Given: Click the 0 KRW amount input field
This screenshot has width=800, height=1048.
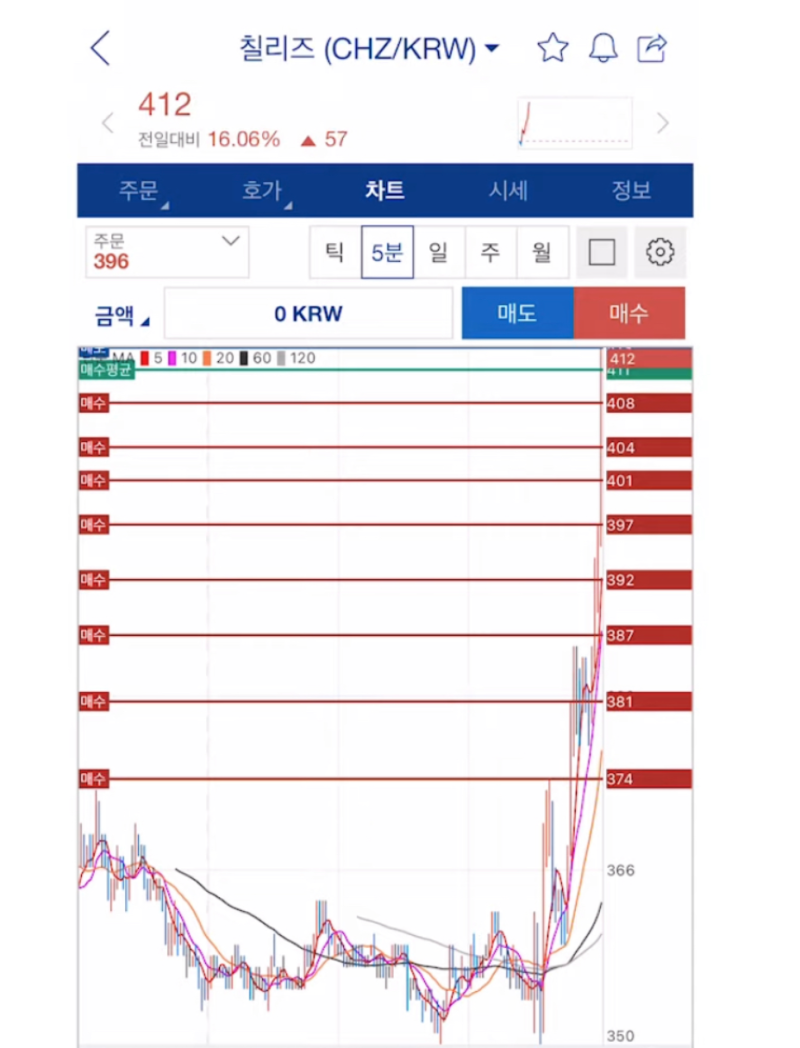Looking at the screenshot, I should pos(306,313).
